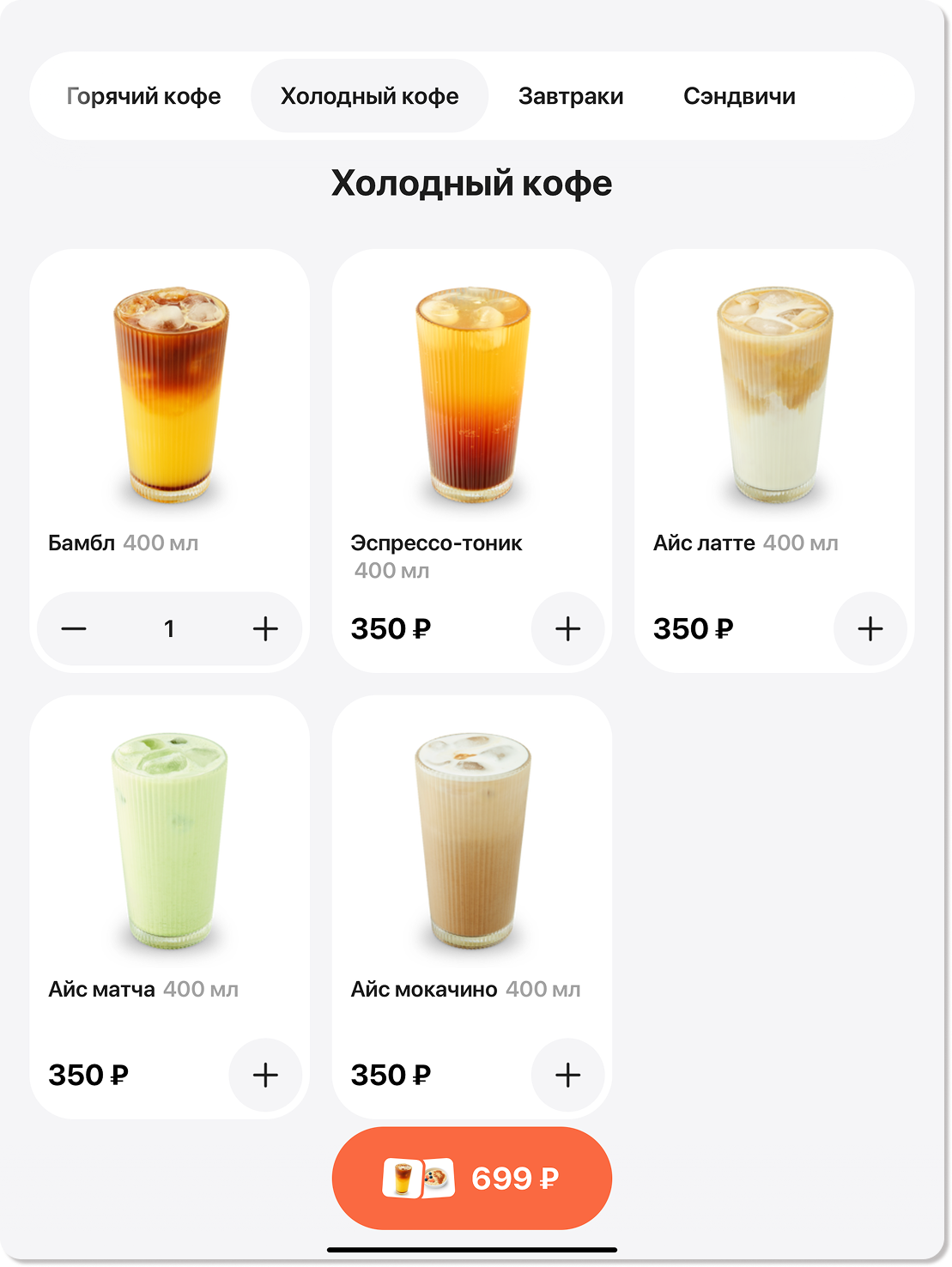Open the Айс латте product card
952x1267 pixels.
click(x=774, y=395)
